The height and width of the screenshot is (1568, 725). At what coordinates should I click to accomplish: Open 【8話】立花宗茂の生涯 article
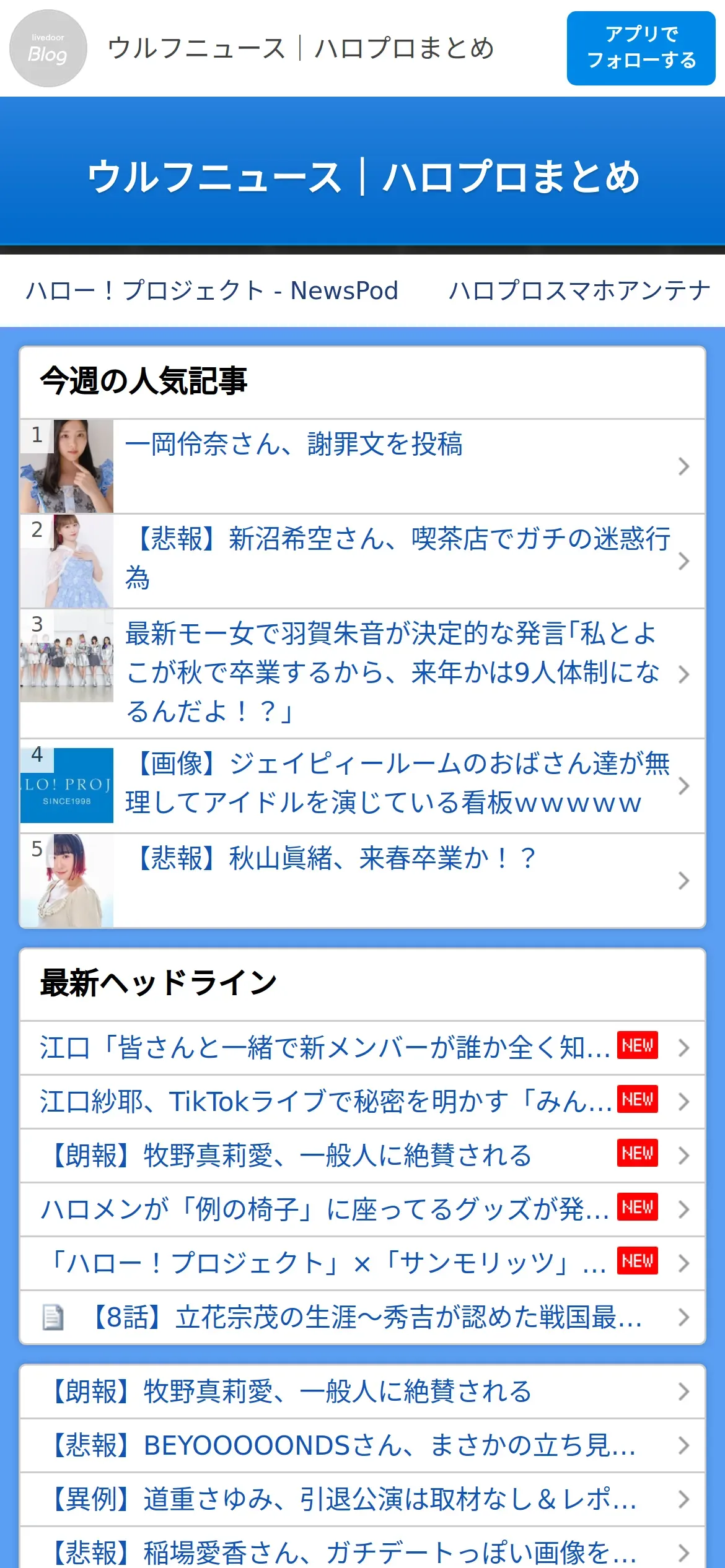[x=366, y=1317]
